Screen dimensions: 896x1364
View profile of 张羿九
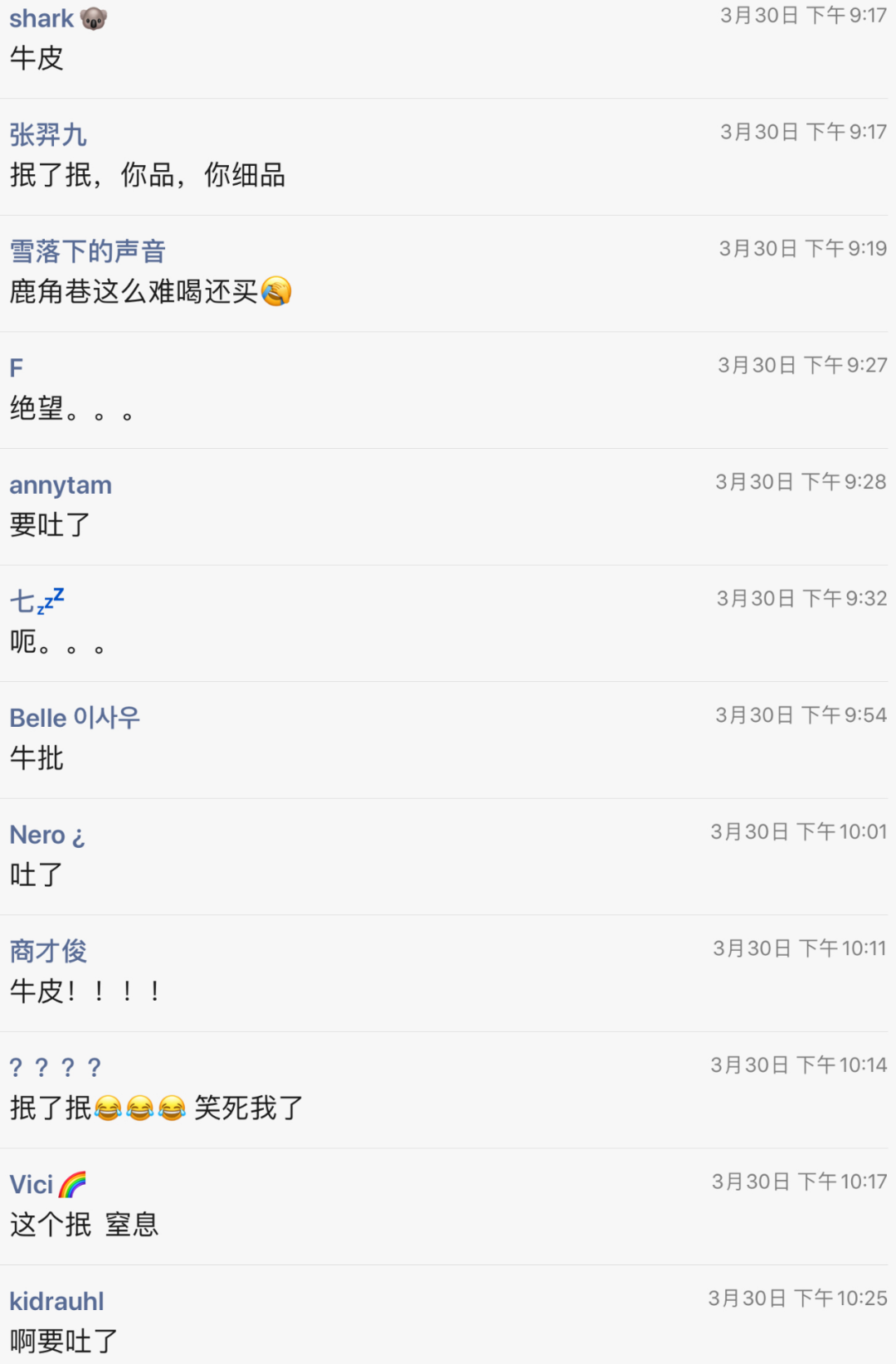point(48,134)
